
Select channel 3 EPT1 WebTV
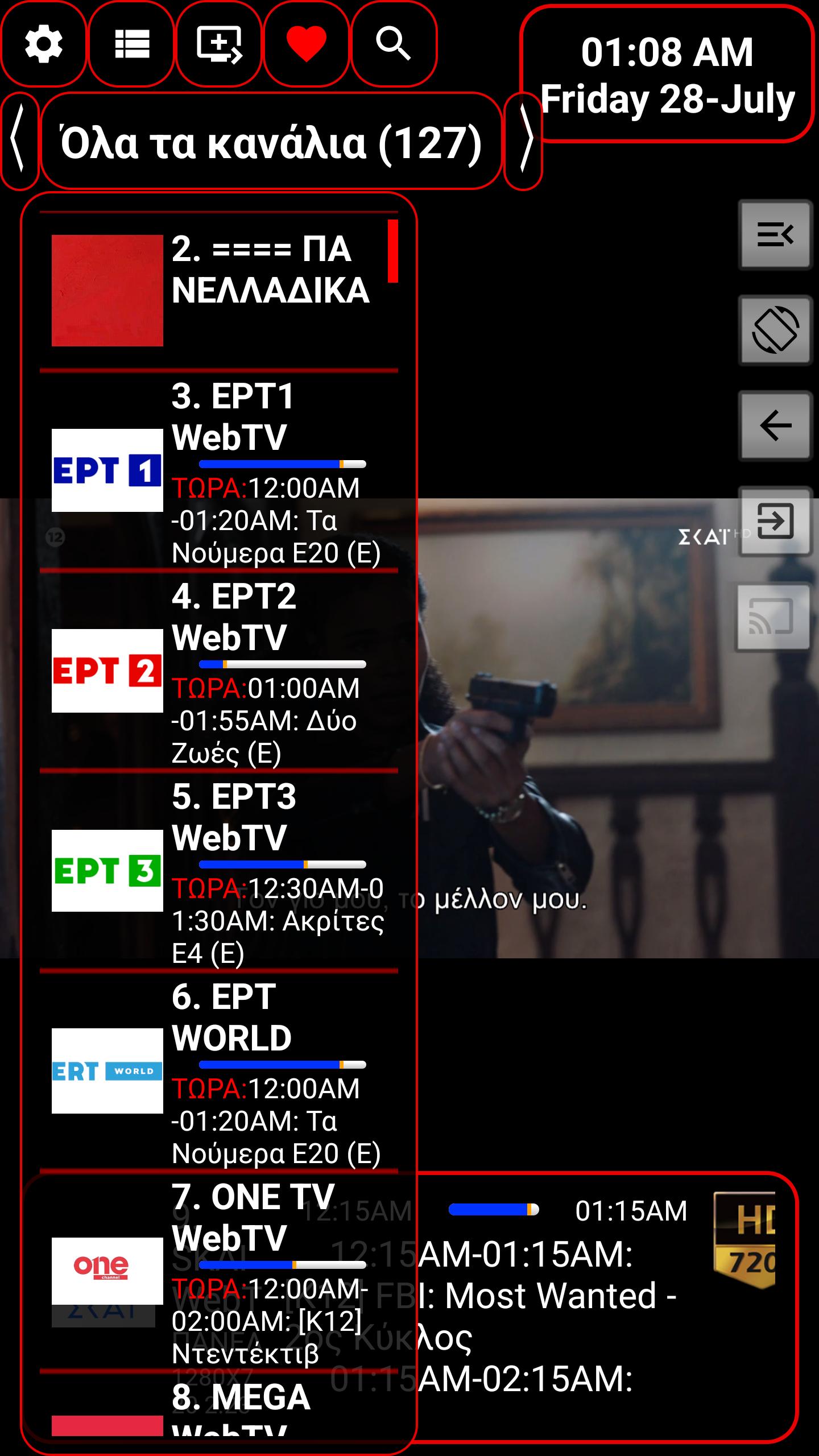tap(219, 471)
